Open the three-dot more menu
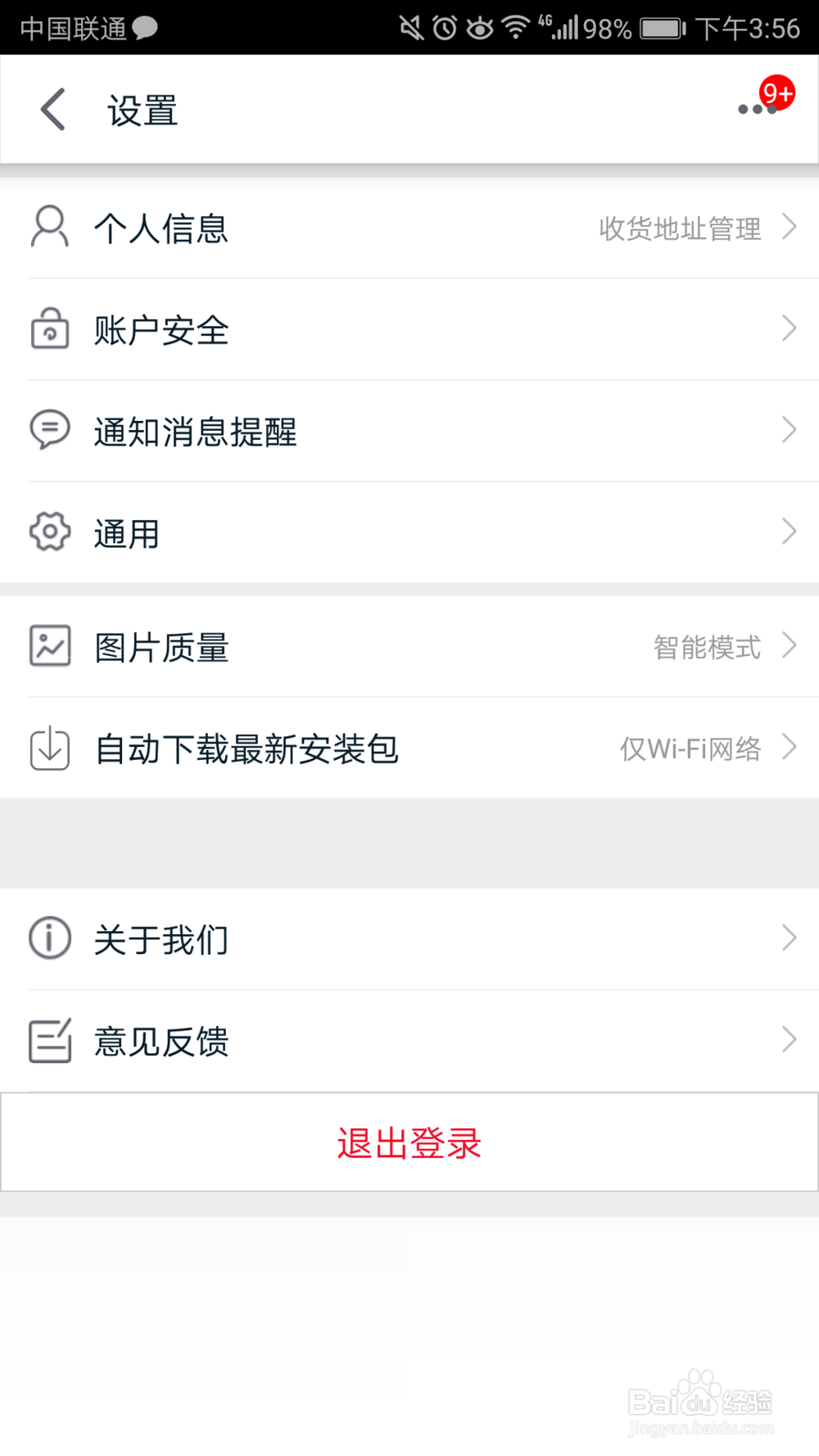 click(757, 109)
